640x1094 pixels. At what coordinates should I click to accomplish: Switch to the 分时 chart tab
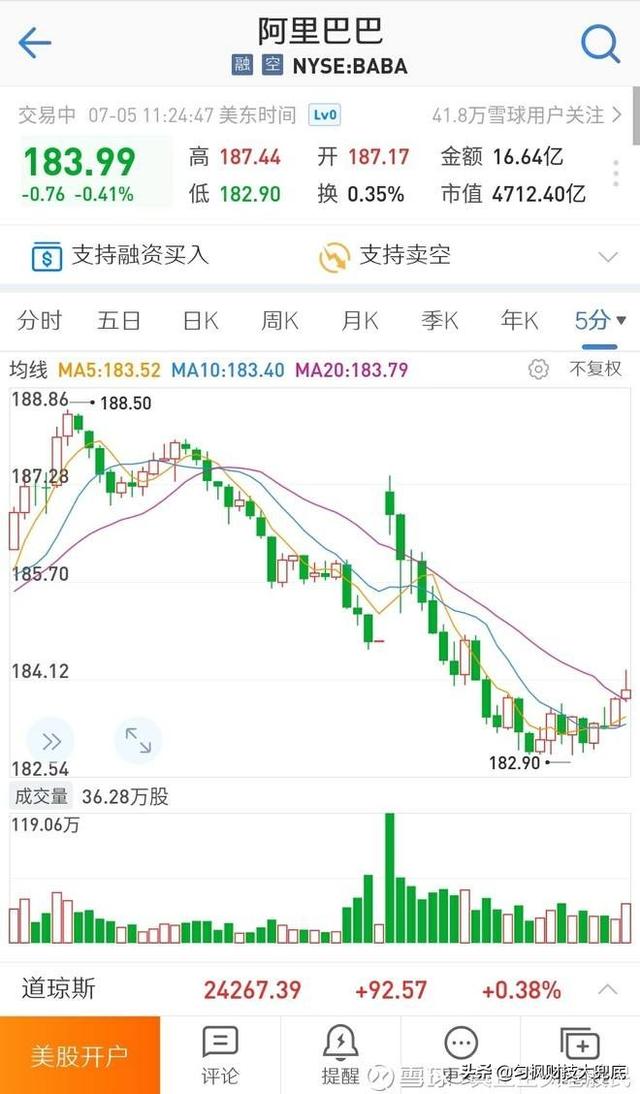pyautogui.click(x=40, y=321)
